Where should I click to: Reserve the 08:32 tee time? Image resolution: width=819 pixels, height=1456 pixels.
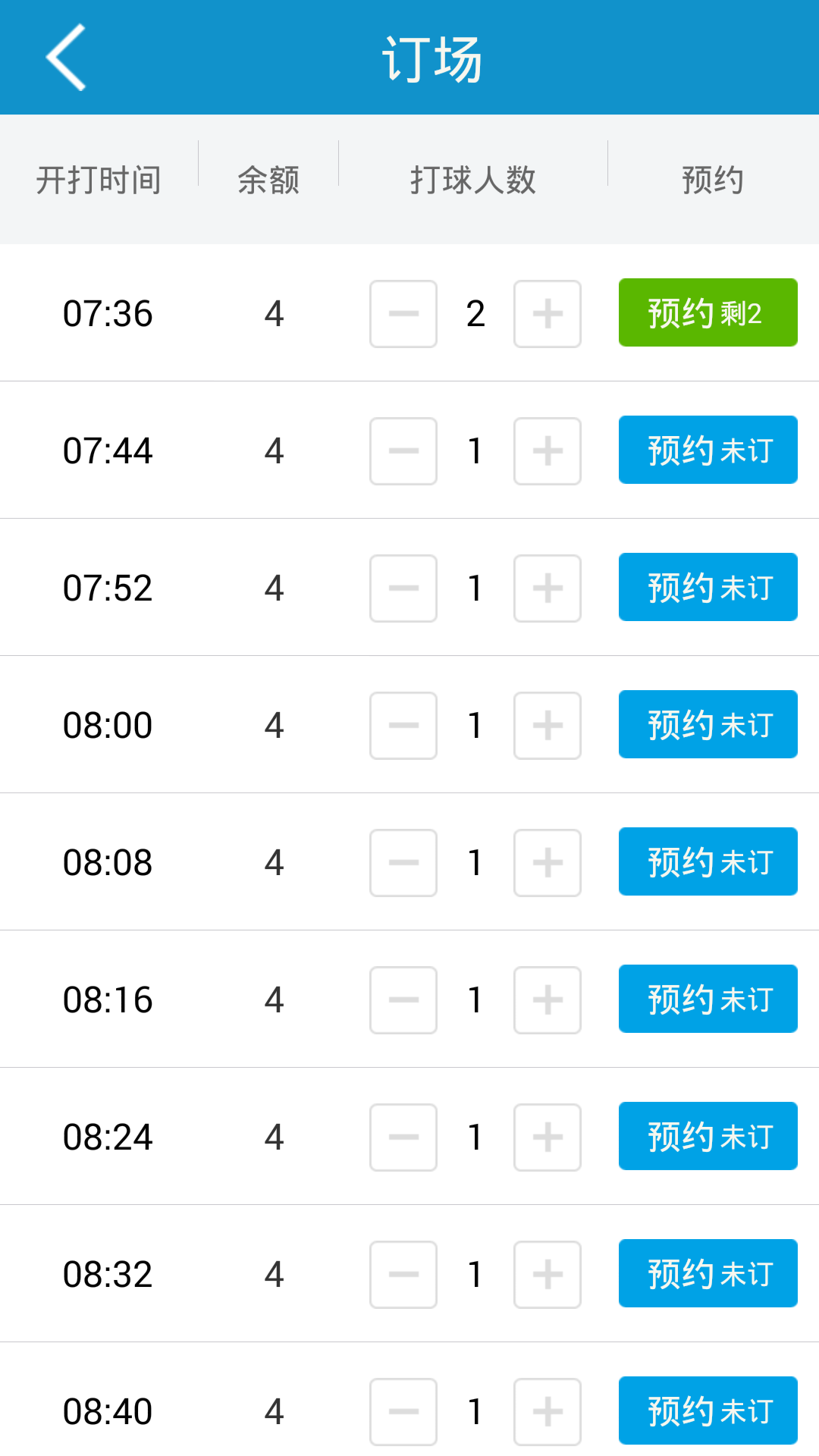pyautogui.click(x=708, y=1273)
